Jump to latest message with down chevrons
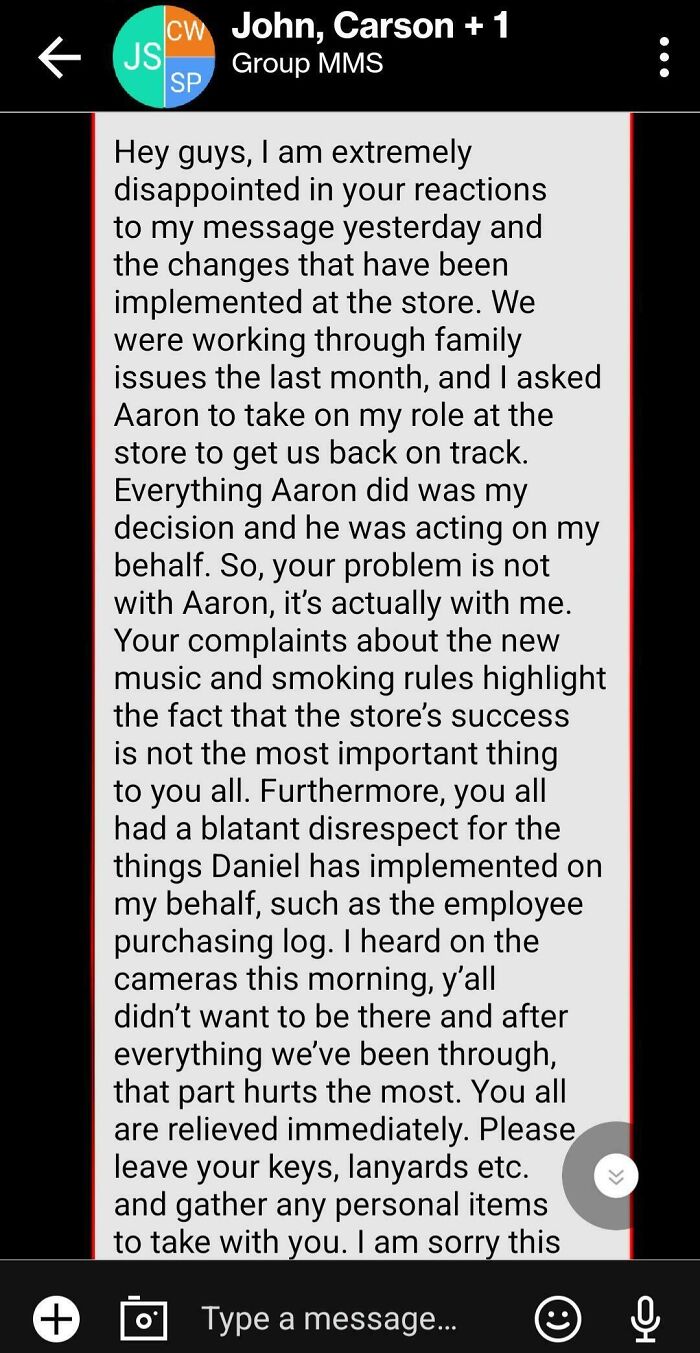This screenshot has width=700, height=1353. pyautogui.click(x=615, y=1176)
